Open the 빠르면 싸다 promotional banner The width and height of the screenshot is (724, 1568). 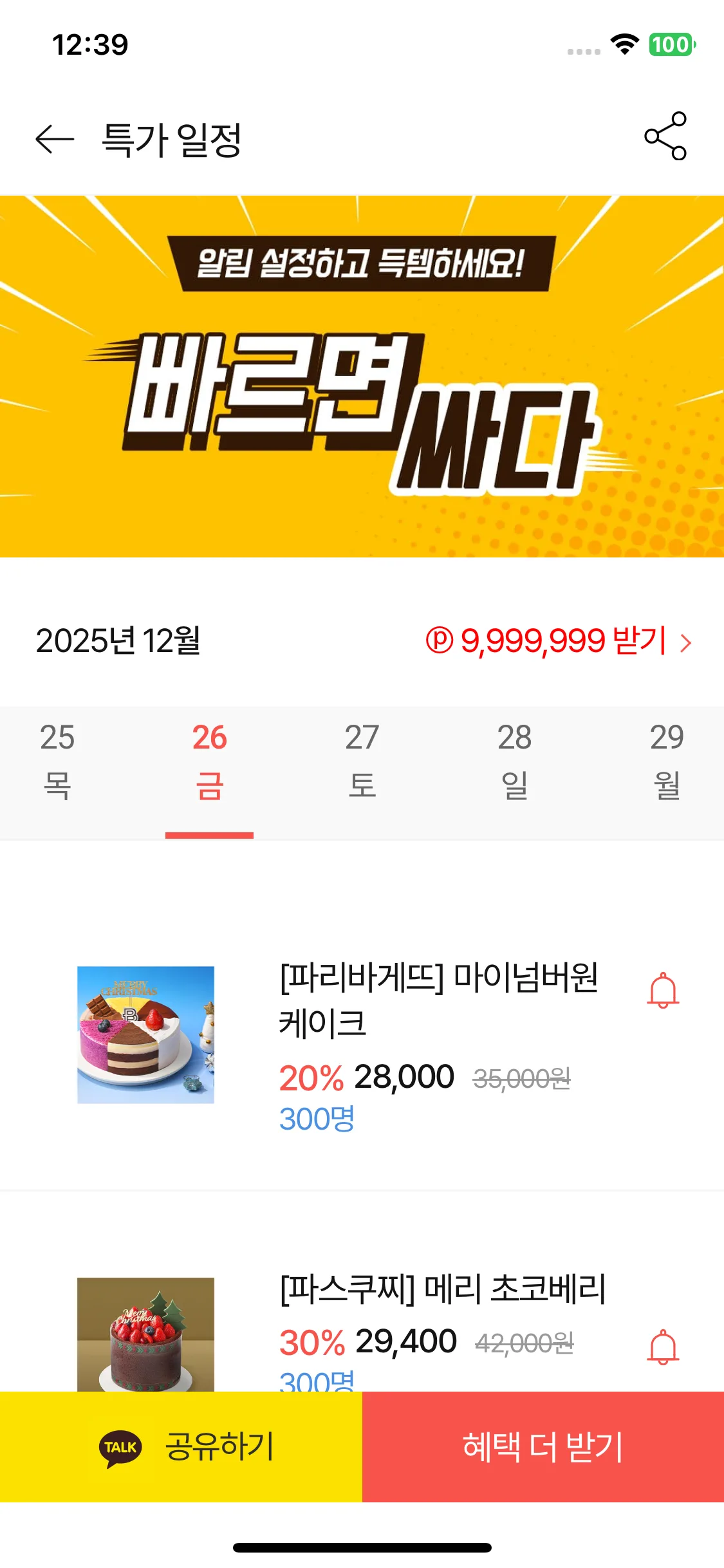362,377
